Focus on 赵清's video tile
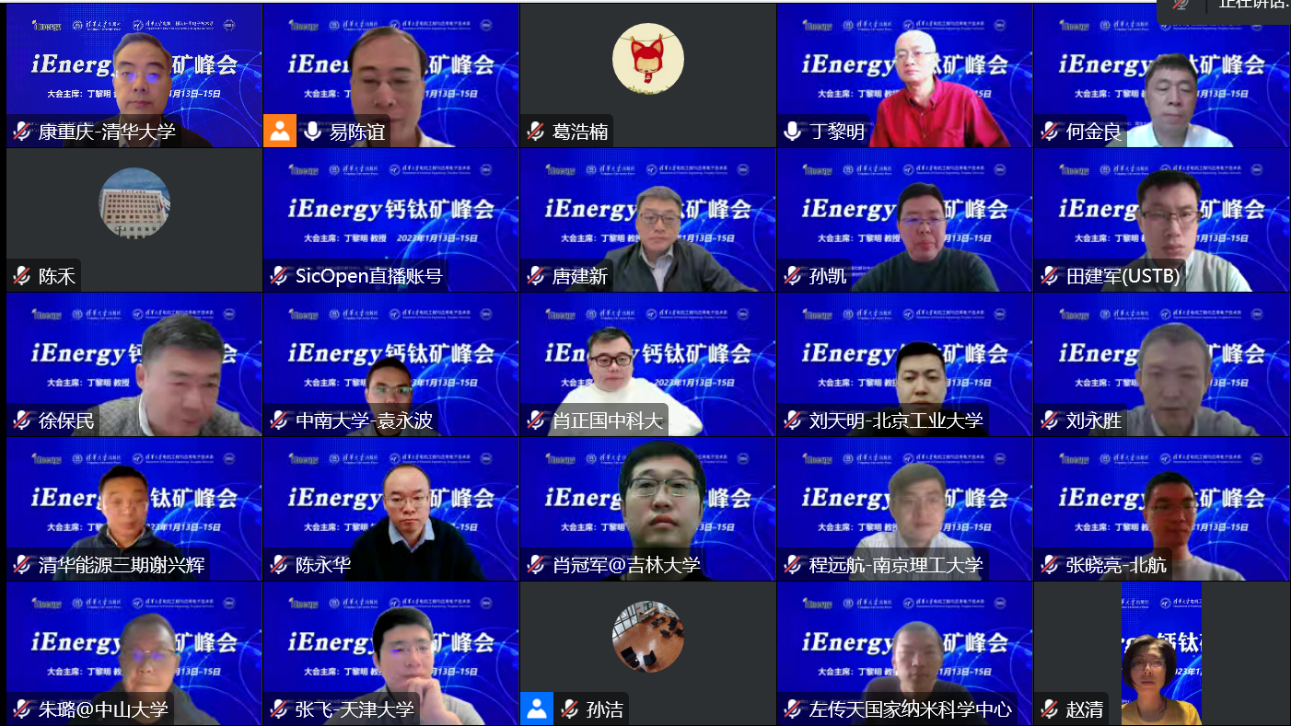The image size is (1291, 726). (1162, 653)
